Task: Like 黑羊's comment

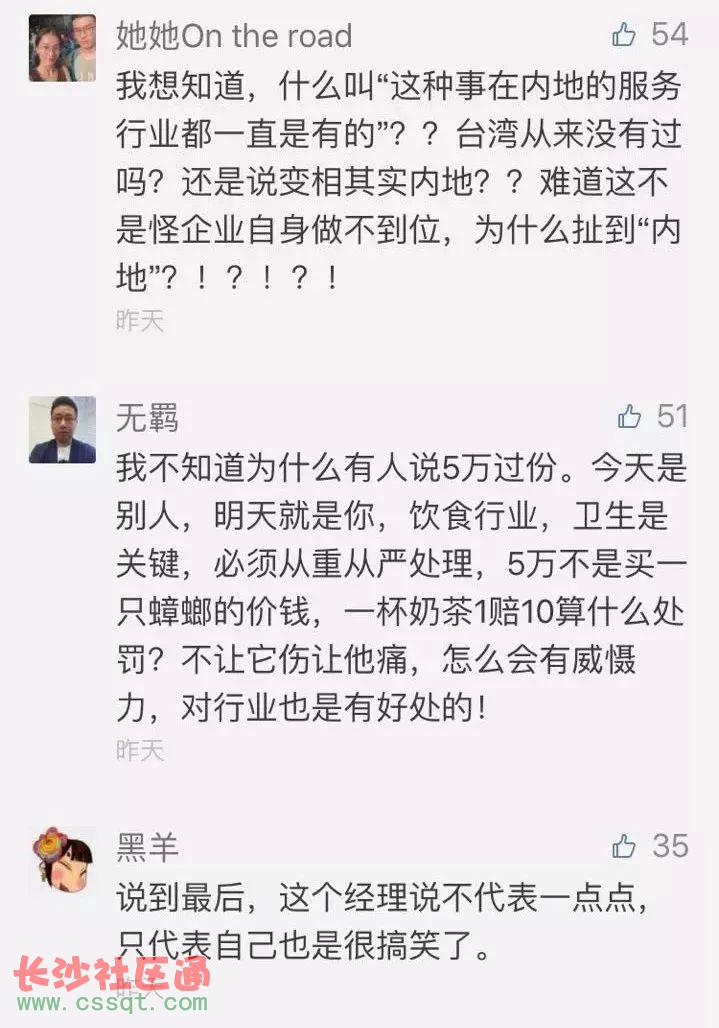Action: click(x=625, y=846)
